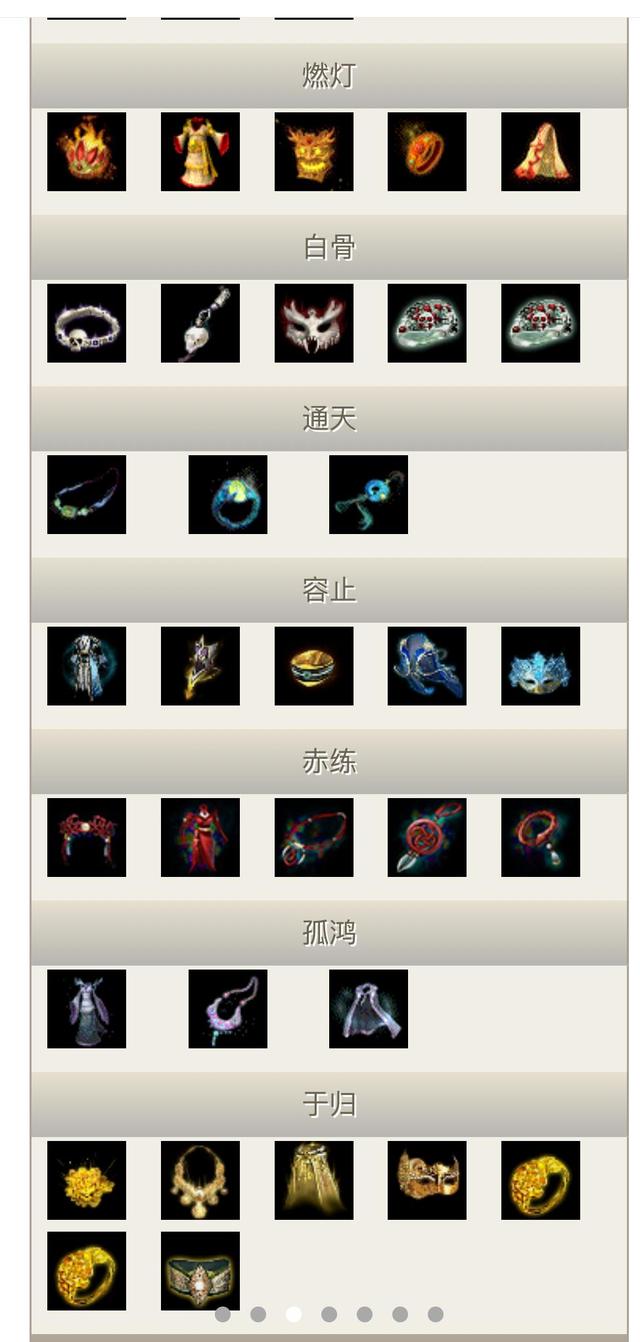Open the fanged skull mask in 白骨
640x1342 pixels.
[x=314, y=323]
